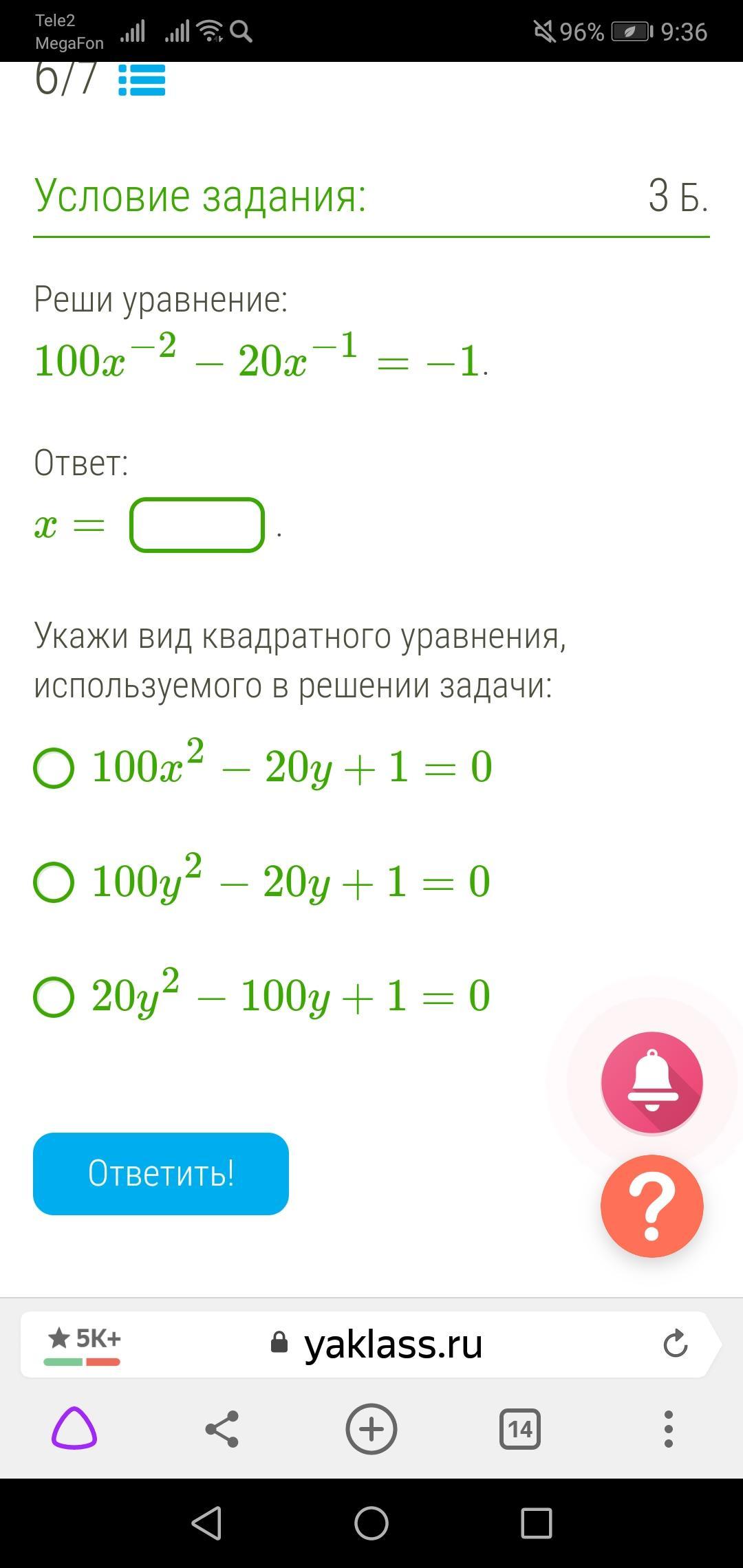This screenshot has height=1568, width=743.
Task: Open the 5K+ site rating badge
Action: [83, 1343]
